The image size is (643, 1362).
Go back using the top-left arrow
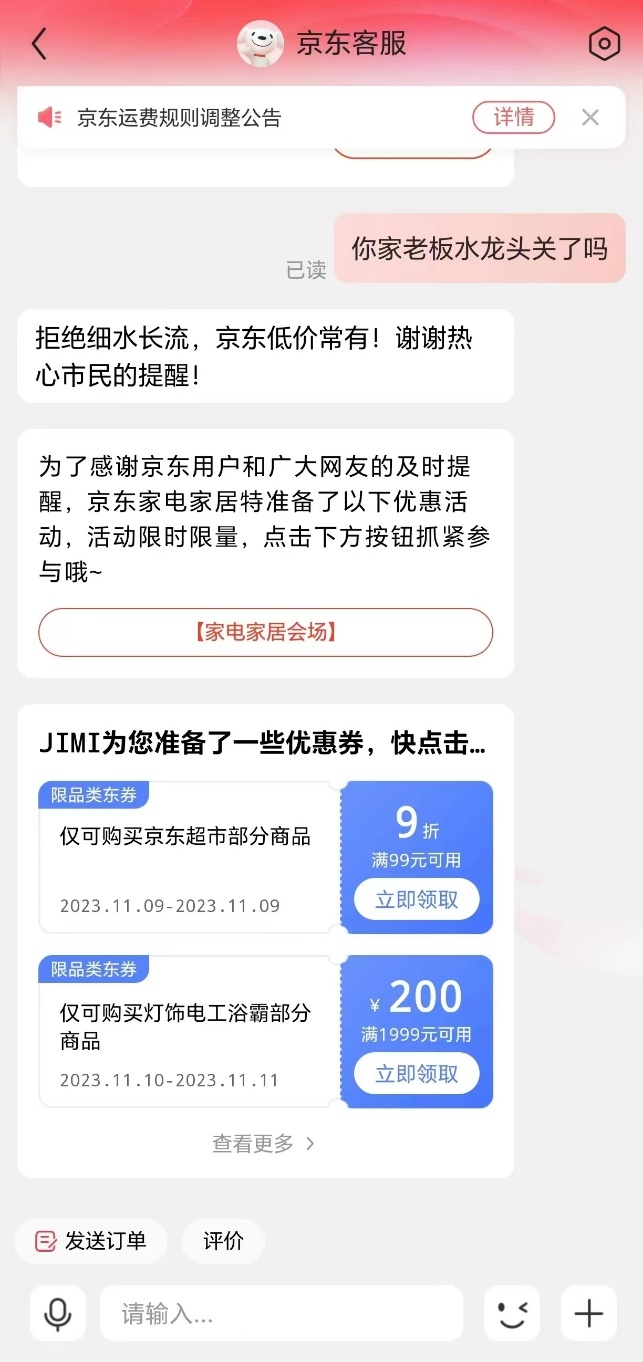click(39, 44)
